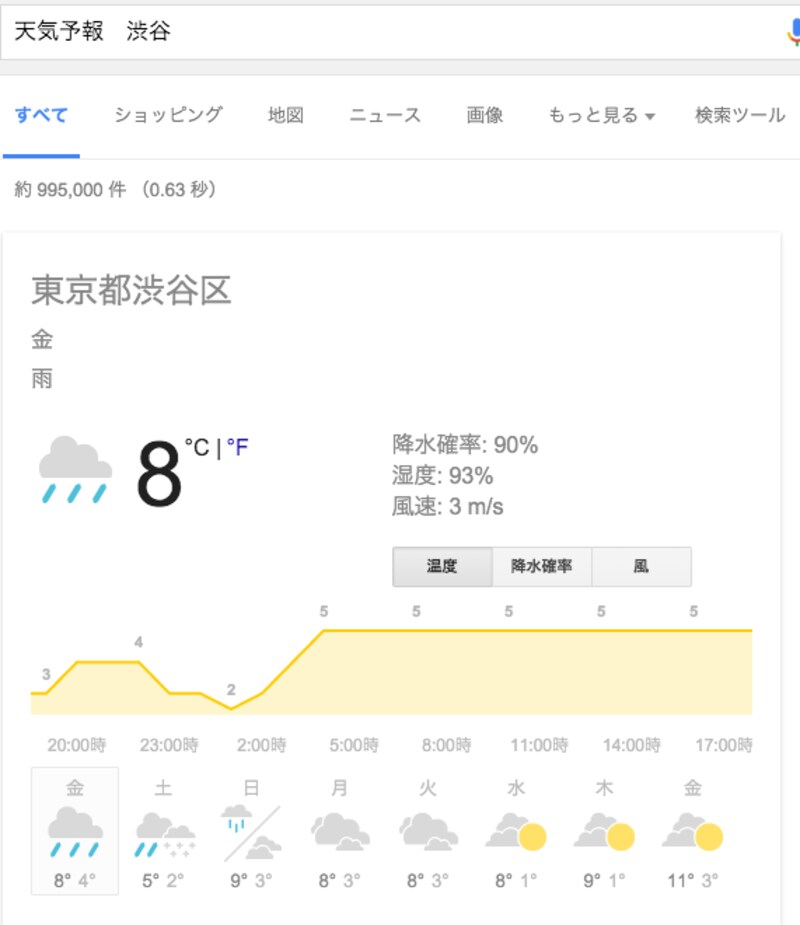This screenshot has height=925, width=800.
Task: Open 月 day forecast
Action: pos(340,832)
